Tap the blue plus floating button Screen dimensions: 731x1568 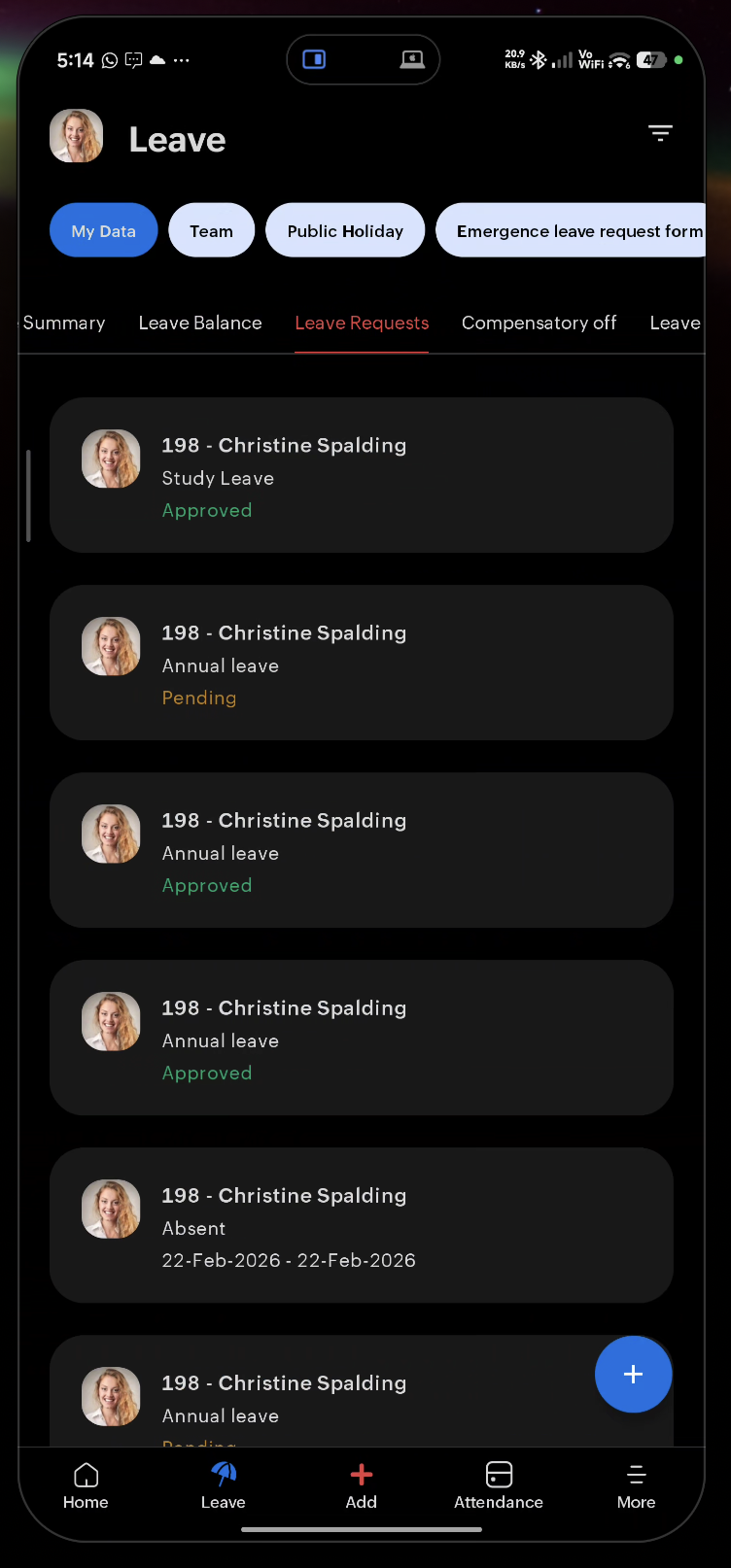(x=633, y=1374)
